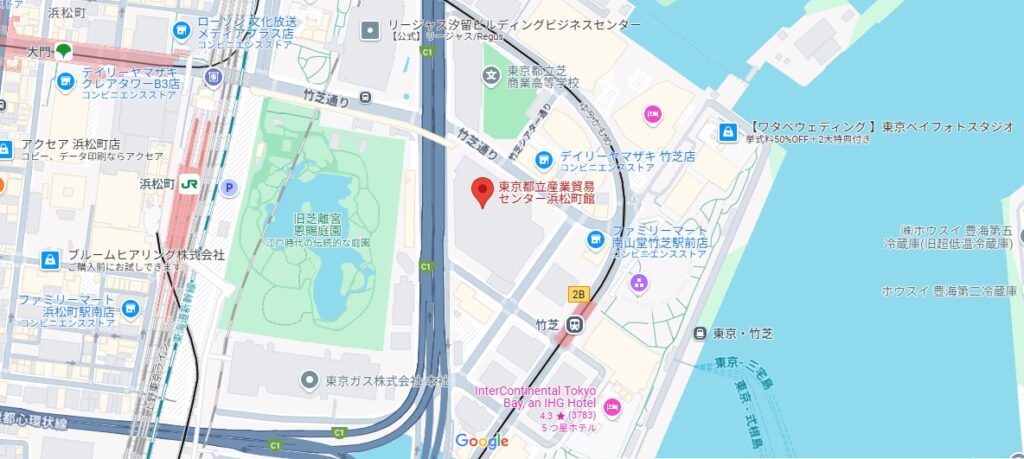Open the デイリーヤマザキ クレアタワーB3店 marker
The image size is (1024, 459).
click(65, 78)
